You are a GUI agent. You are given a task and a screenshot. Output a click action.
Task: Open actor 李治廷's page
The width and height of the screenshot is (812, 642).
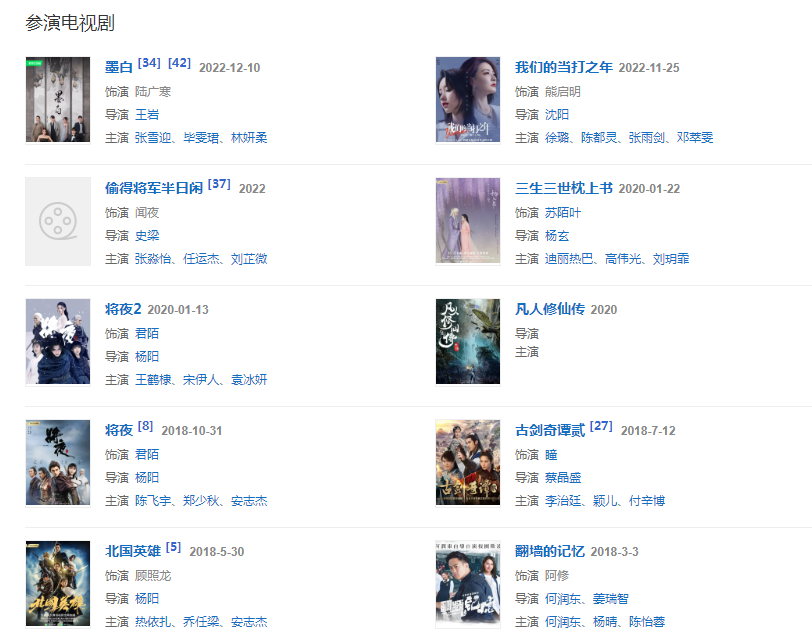(563, 501)
